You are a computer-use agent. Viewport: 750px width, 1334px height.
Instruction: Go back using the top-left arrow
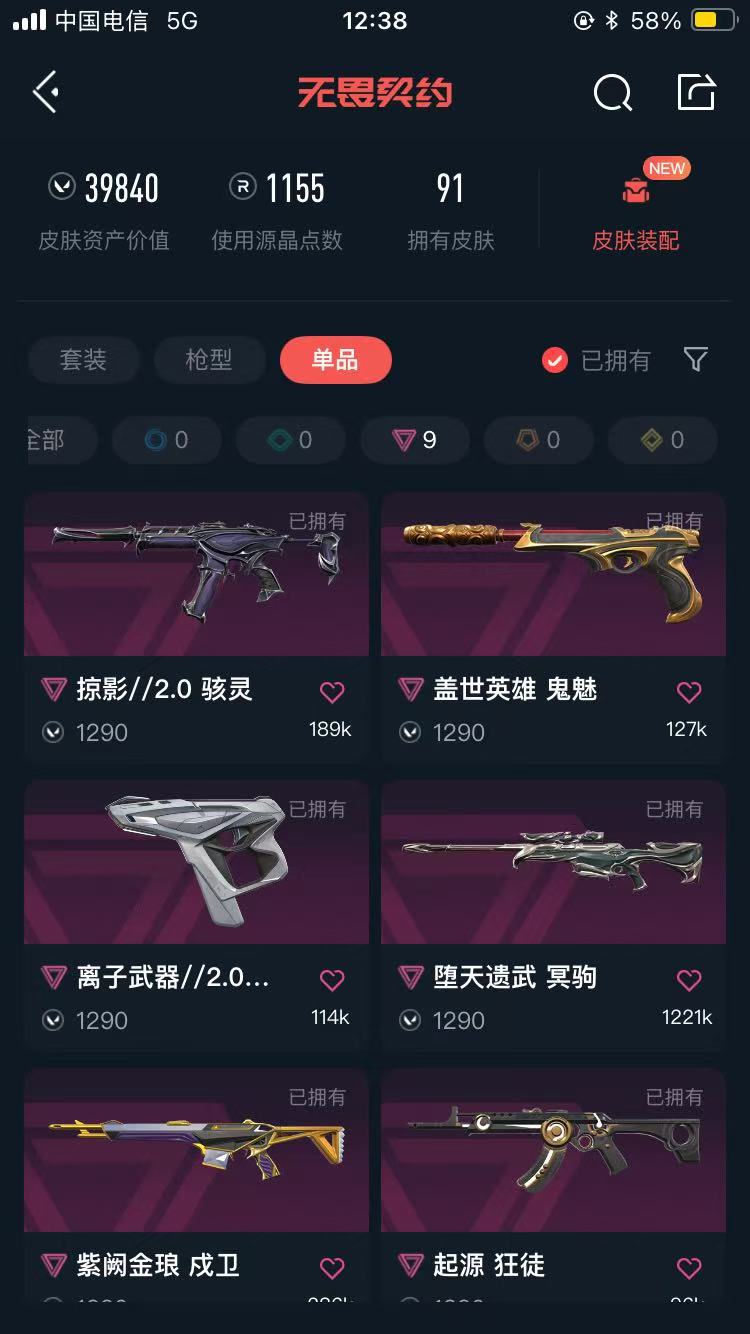coord(46,93)
